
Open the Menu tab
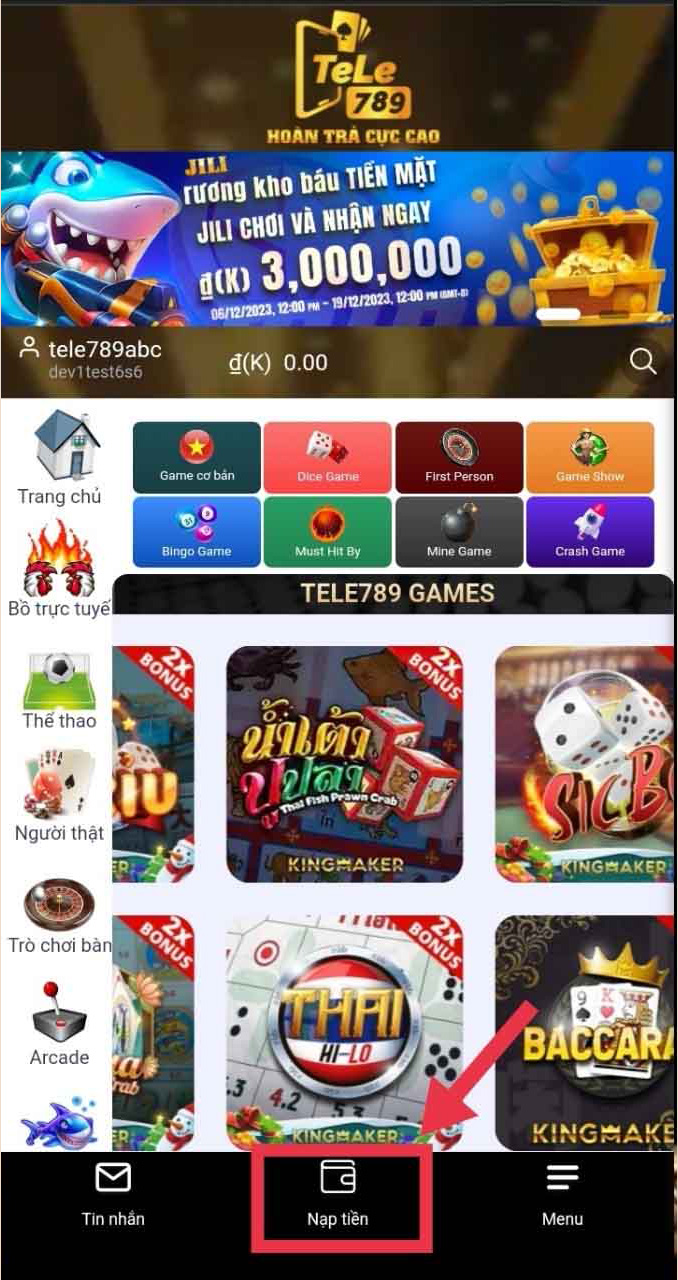[562, 1195]
